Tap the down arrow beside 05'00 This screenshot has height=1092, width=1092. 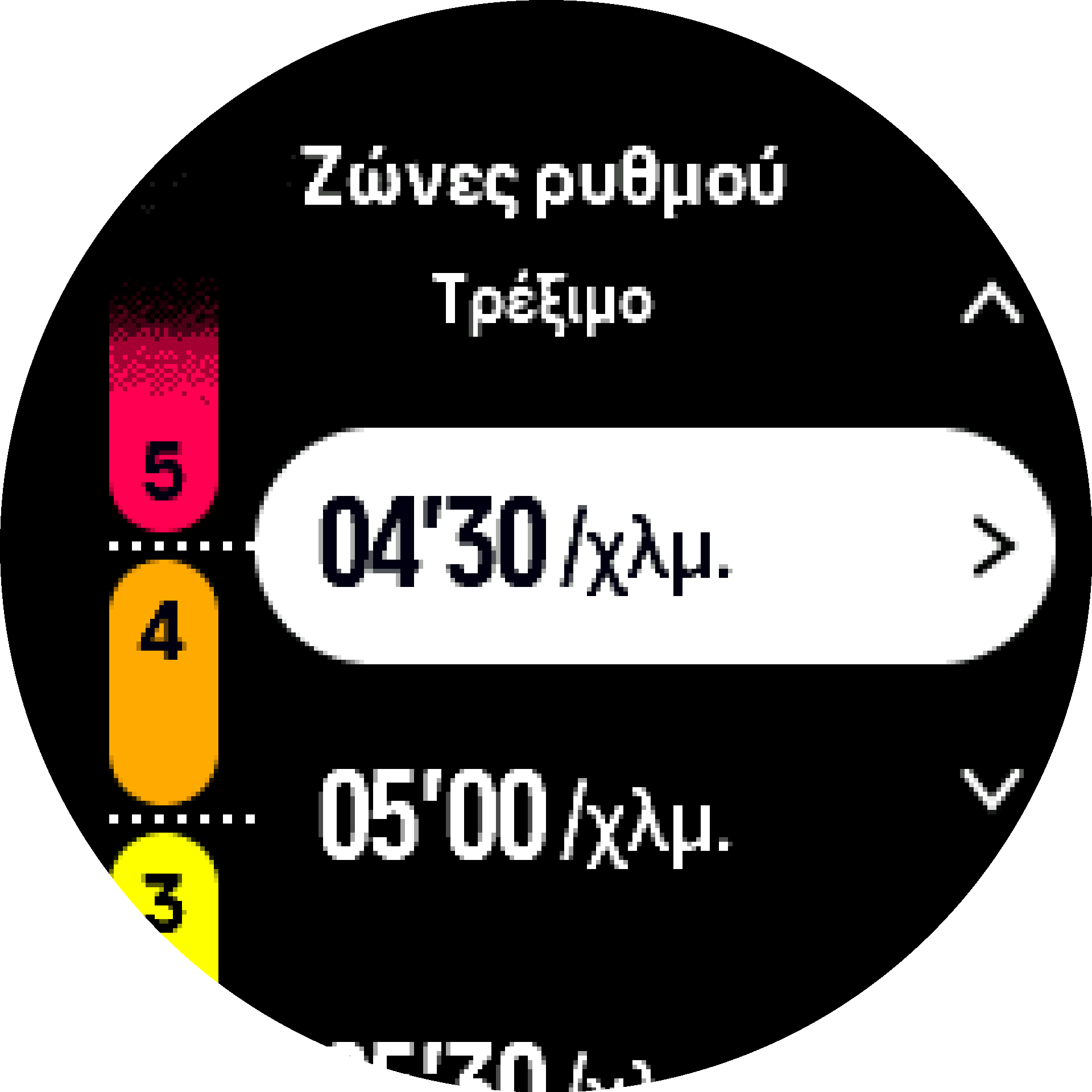pos(991,788)
